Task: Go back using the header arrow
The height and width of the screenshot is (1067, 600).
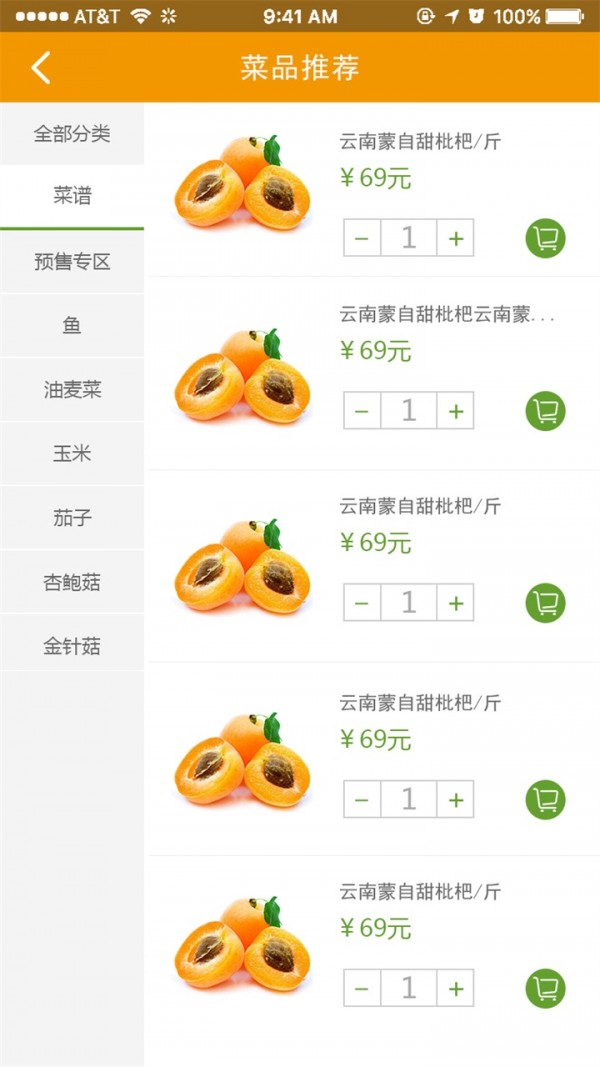Action: click(x=40, y=68)
